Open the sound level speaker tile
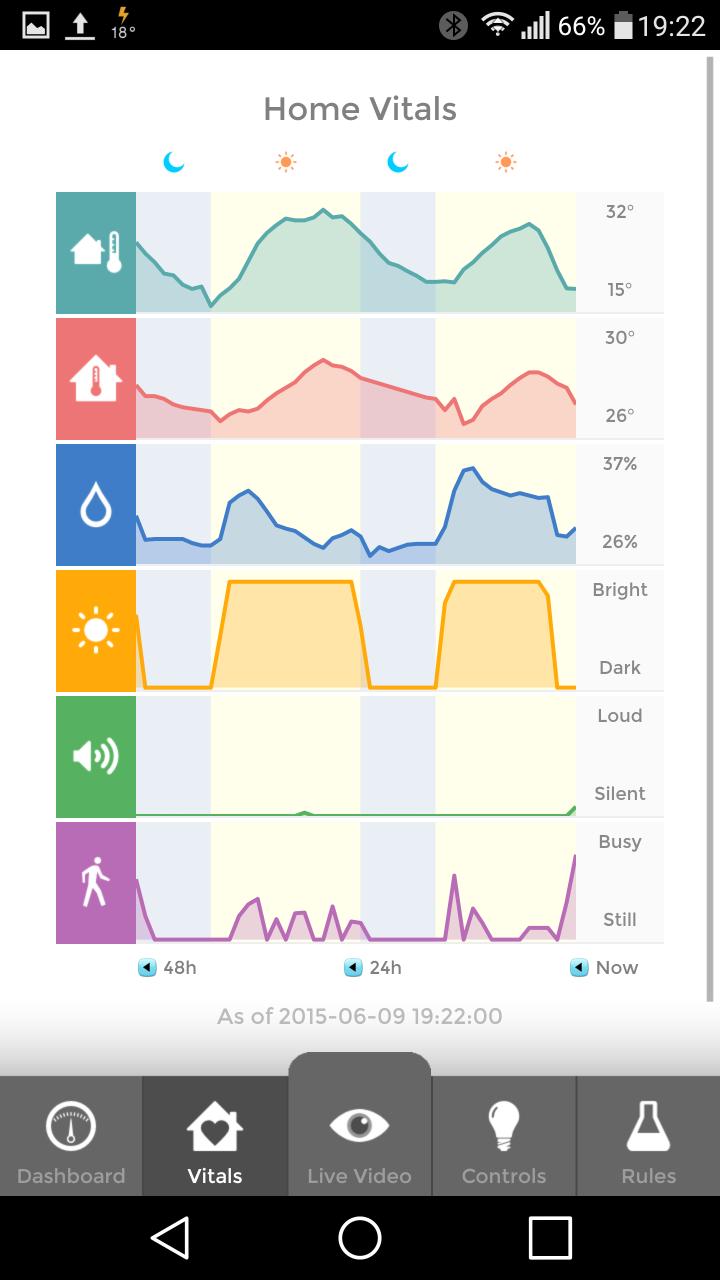The width and height of the screenshot is (720, 1280). (96, 756)
